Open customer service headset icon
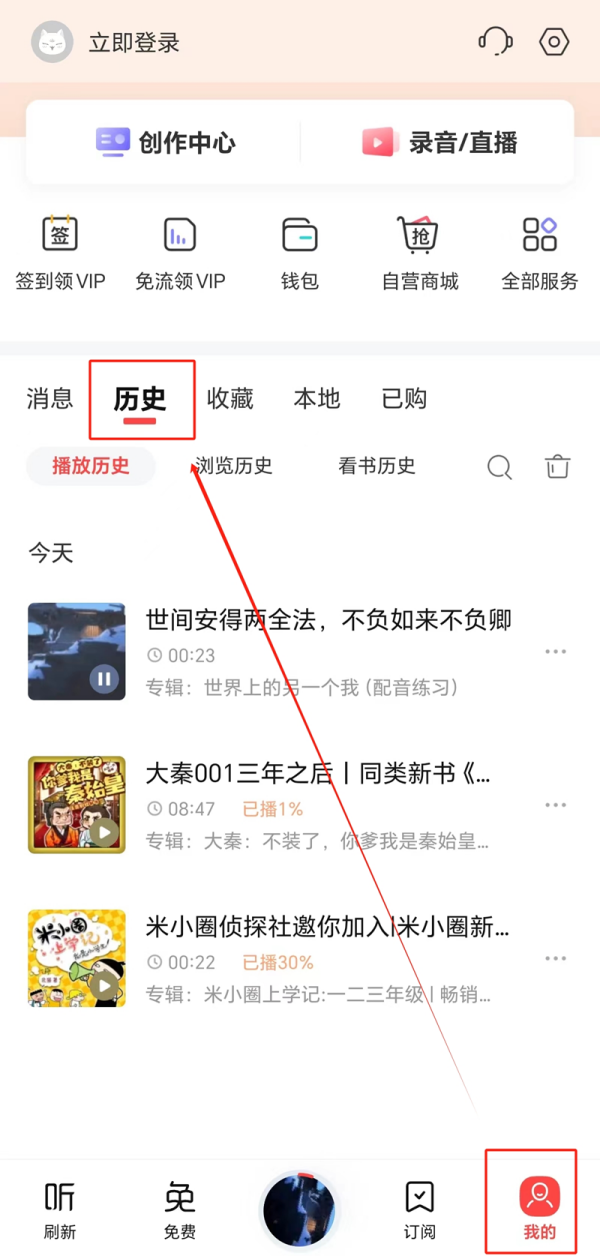Viewport: 600px width, 1256px height. pyautogui.click(x=496, y=42)
